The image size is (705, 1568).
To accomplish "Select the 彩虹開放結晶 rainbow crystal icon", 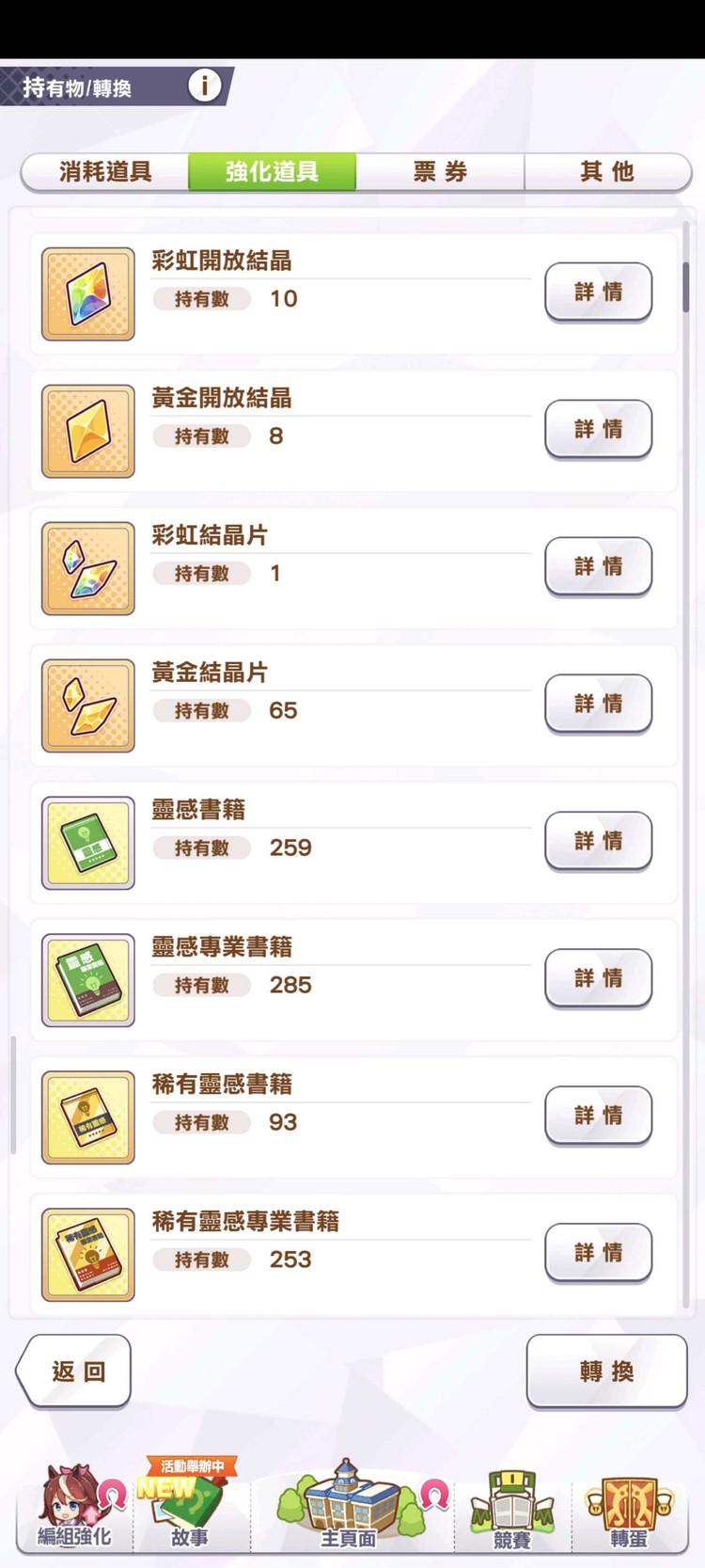I will (87, 293).
